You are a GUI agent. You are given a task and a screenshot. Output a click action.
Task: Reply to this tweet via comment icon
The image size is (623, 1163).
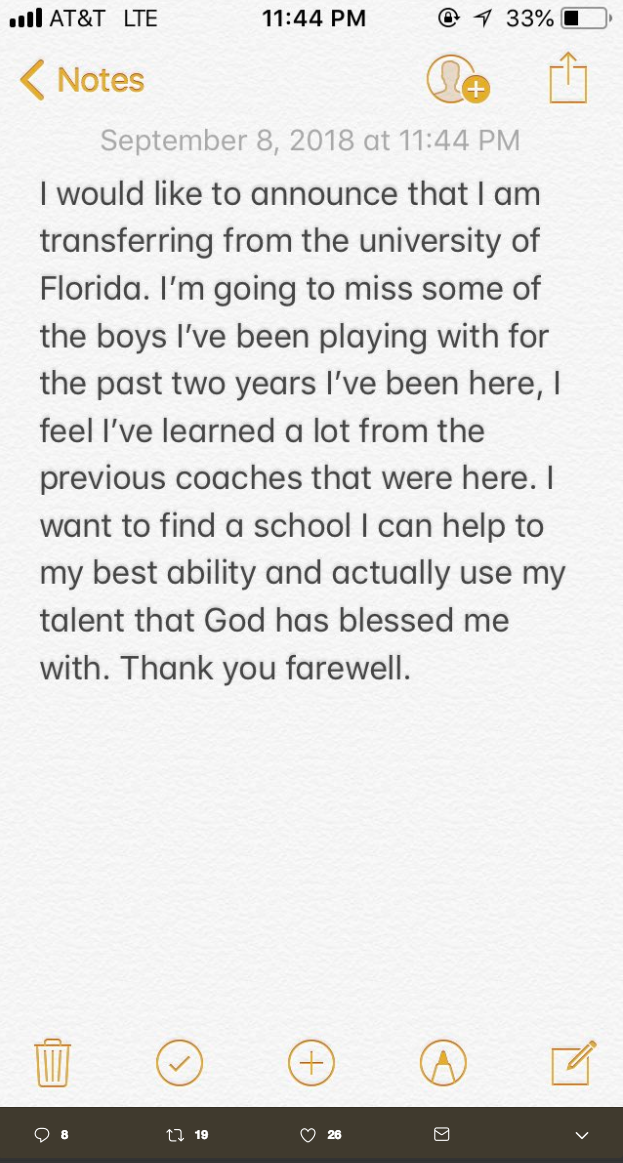click(42, 1135)
